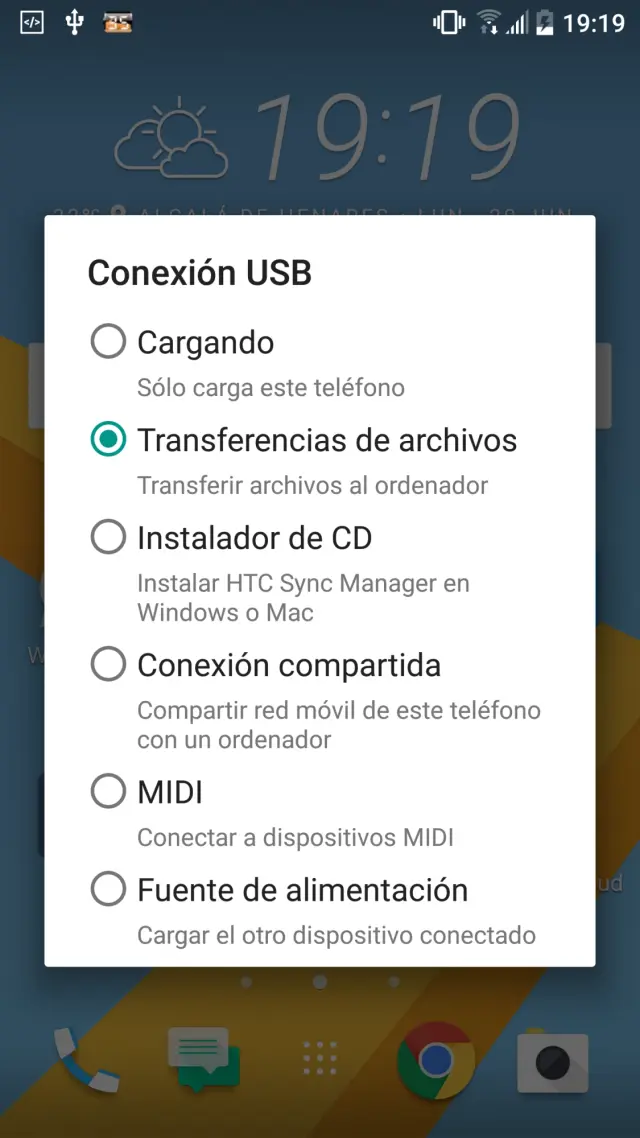
Task: Select the MIDI connection option
Action: (108, 792)
